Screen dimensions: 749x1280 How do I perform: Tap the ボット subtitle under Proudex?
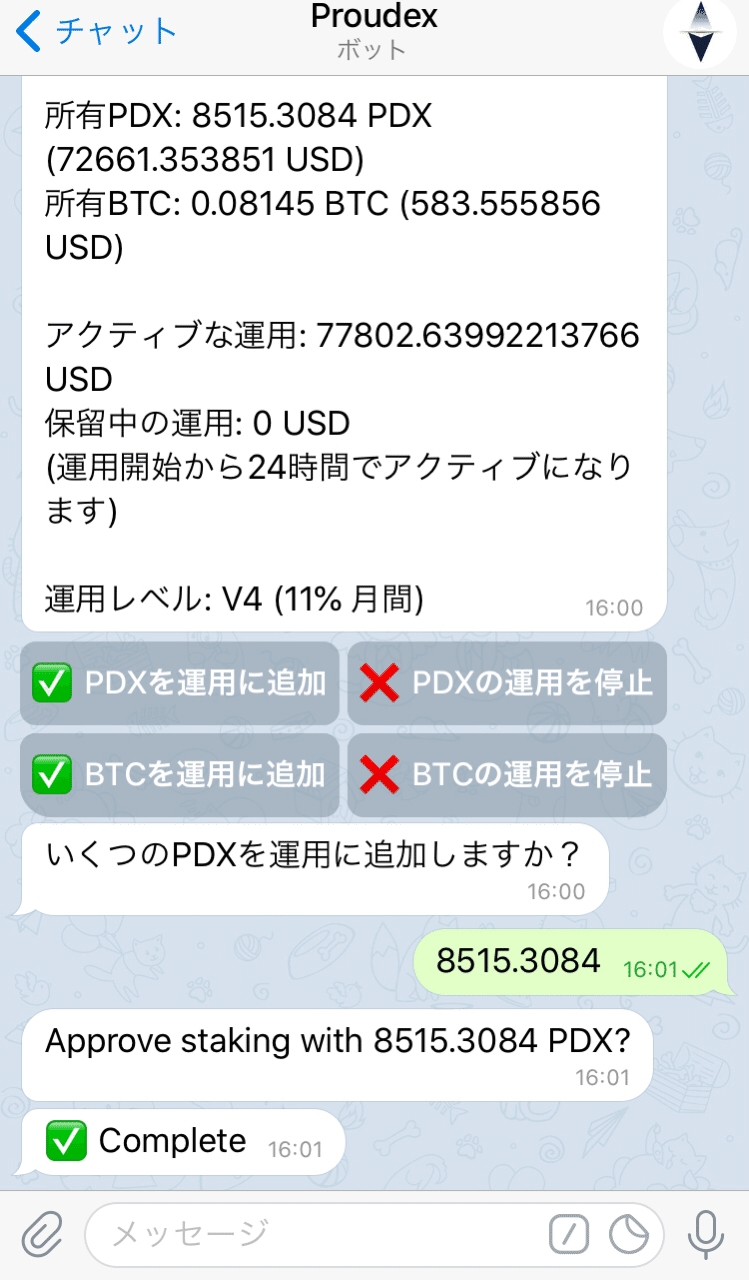tap(371, 46)
